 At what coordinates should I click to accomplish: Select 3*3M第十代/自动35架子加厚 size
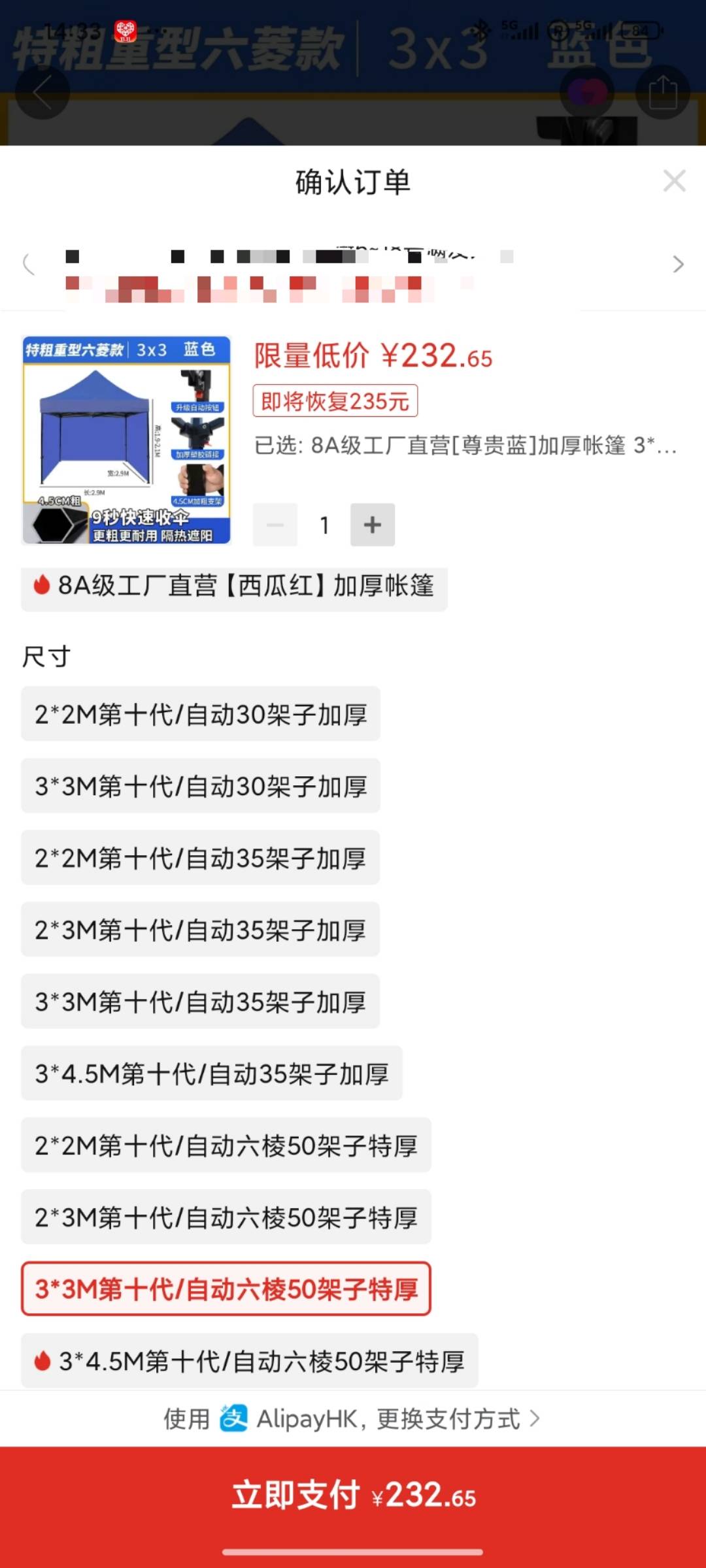pos(200,1002)
